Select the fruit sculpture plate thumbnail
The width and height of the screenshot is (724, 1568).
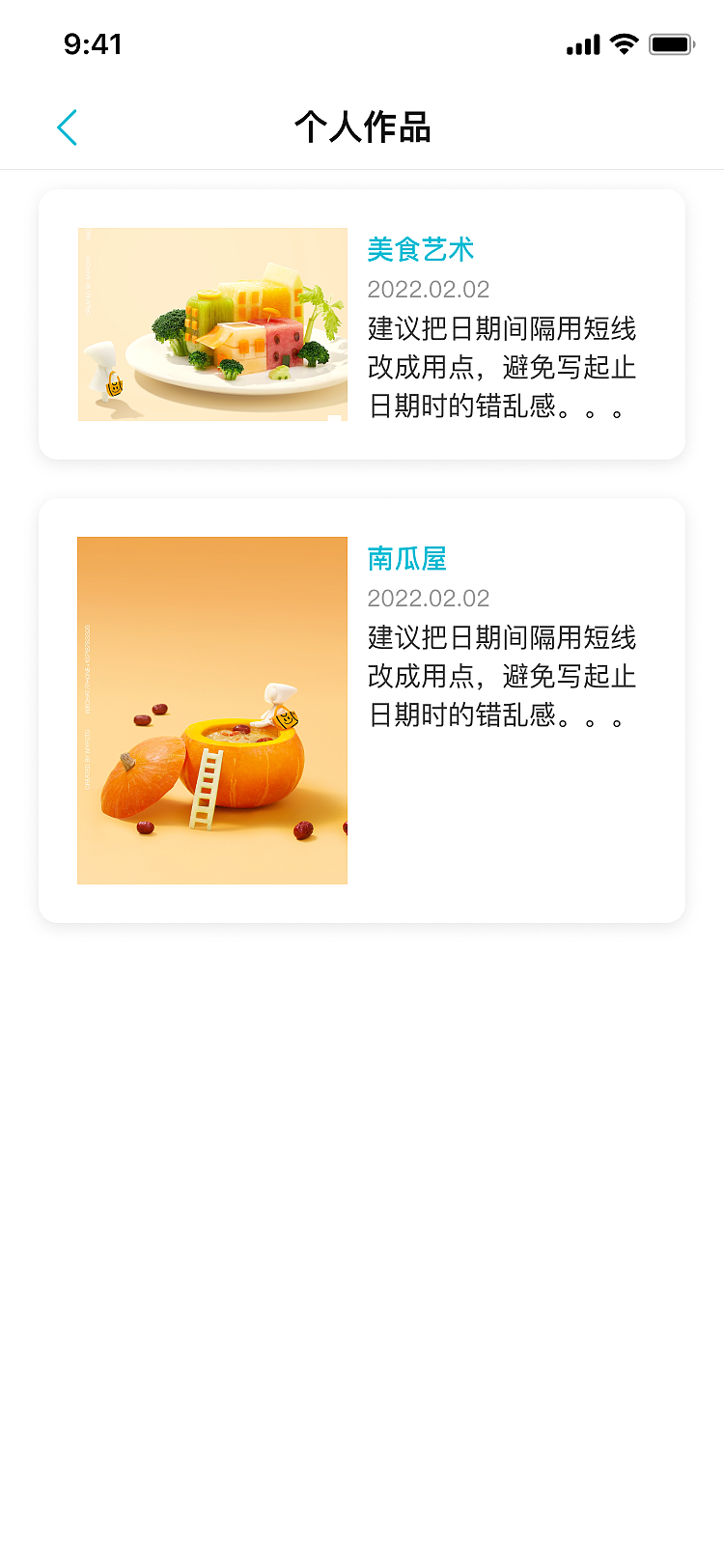pos(211,323)
